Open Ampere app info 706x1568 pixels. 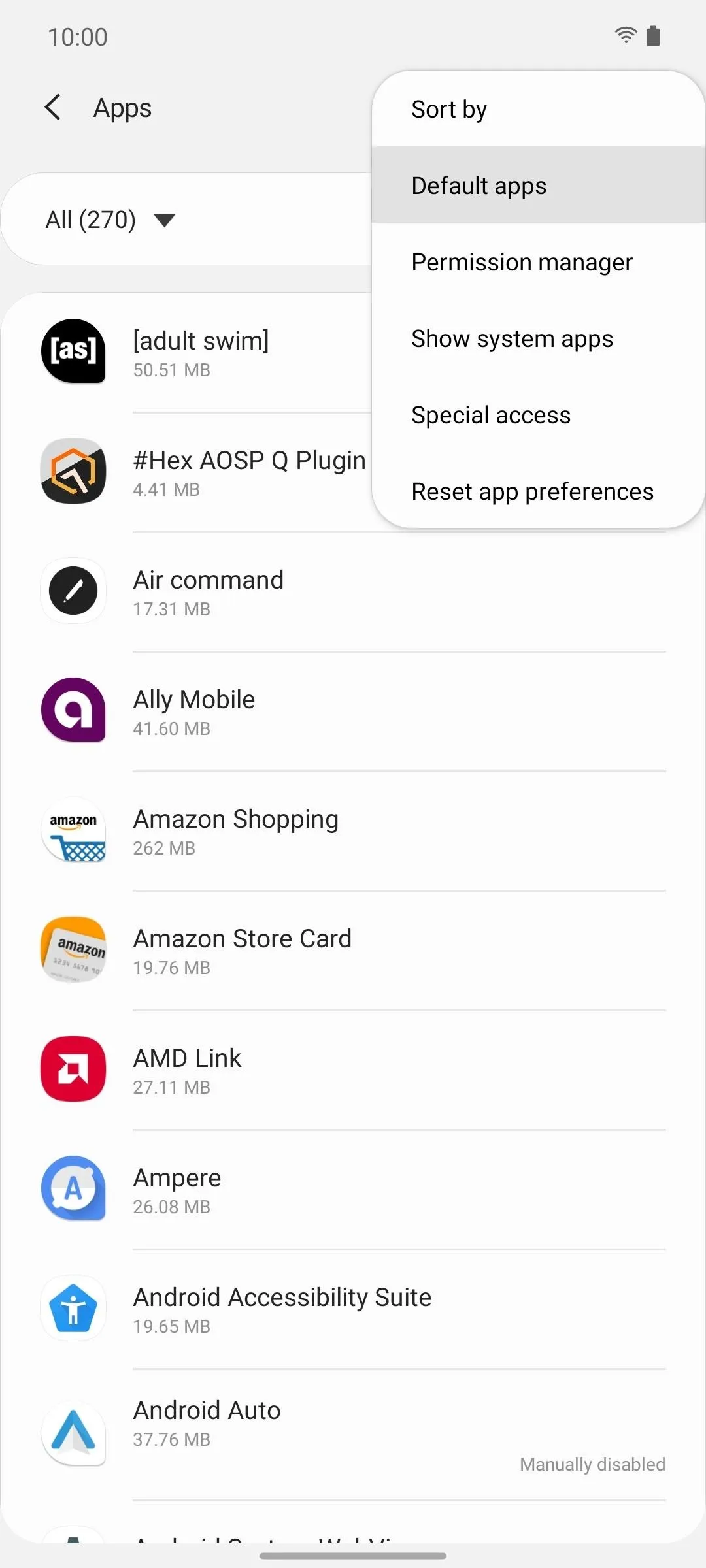(x=353, y=1189)
